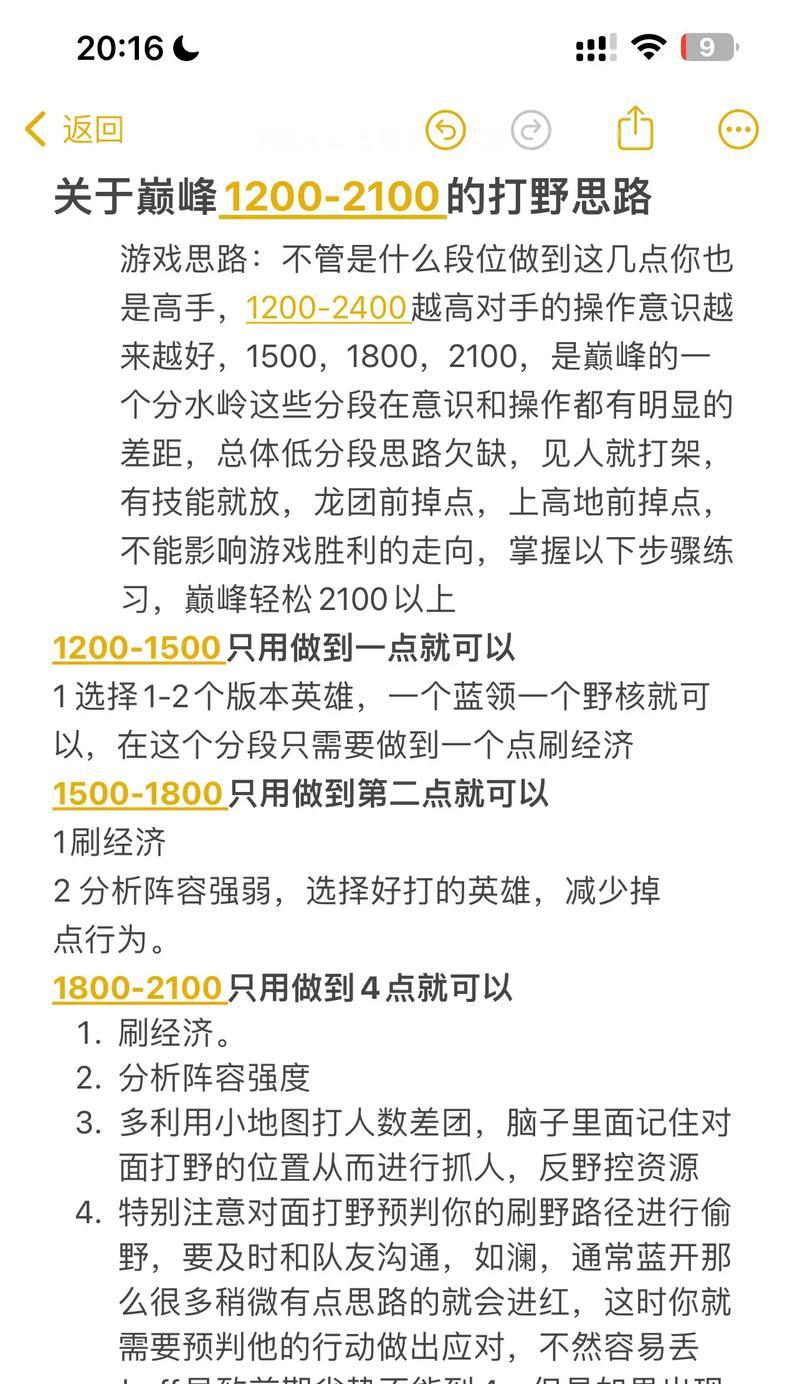Viewport: 800px width, 1384px height.
Task: Tap the underlined 1200-2400 in the paragraph
Action: [327, 308]
